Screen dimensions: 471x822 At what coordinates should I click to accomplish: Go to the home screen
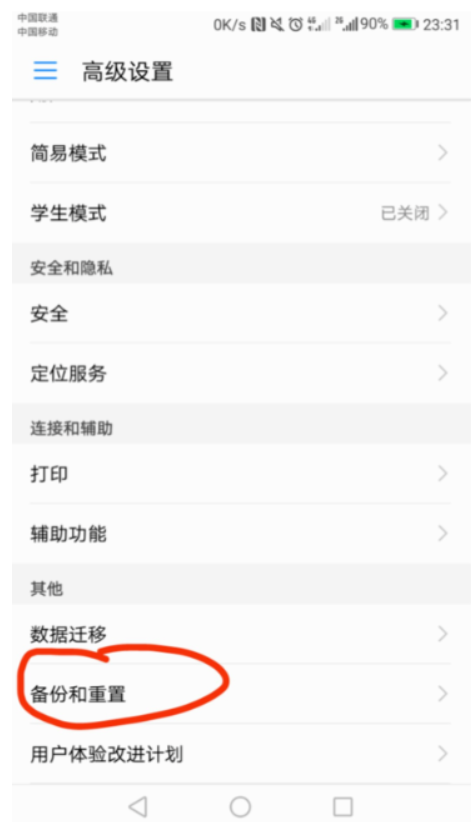click(x=240, y=806)
